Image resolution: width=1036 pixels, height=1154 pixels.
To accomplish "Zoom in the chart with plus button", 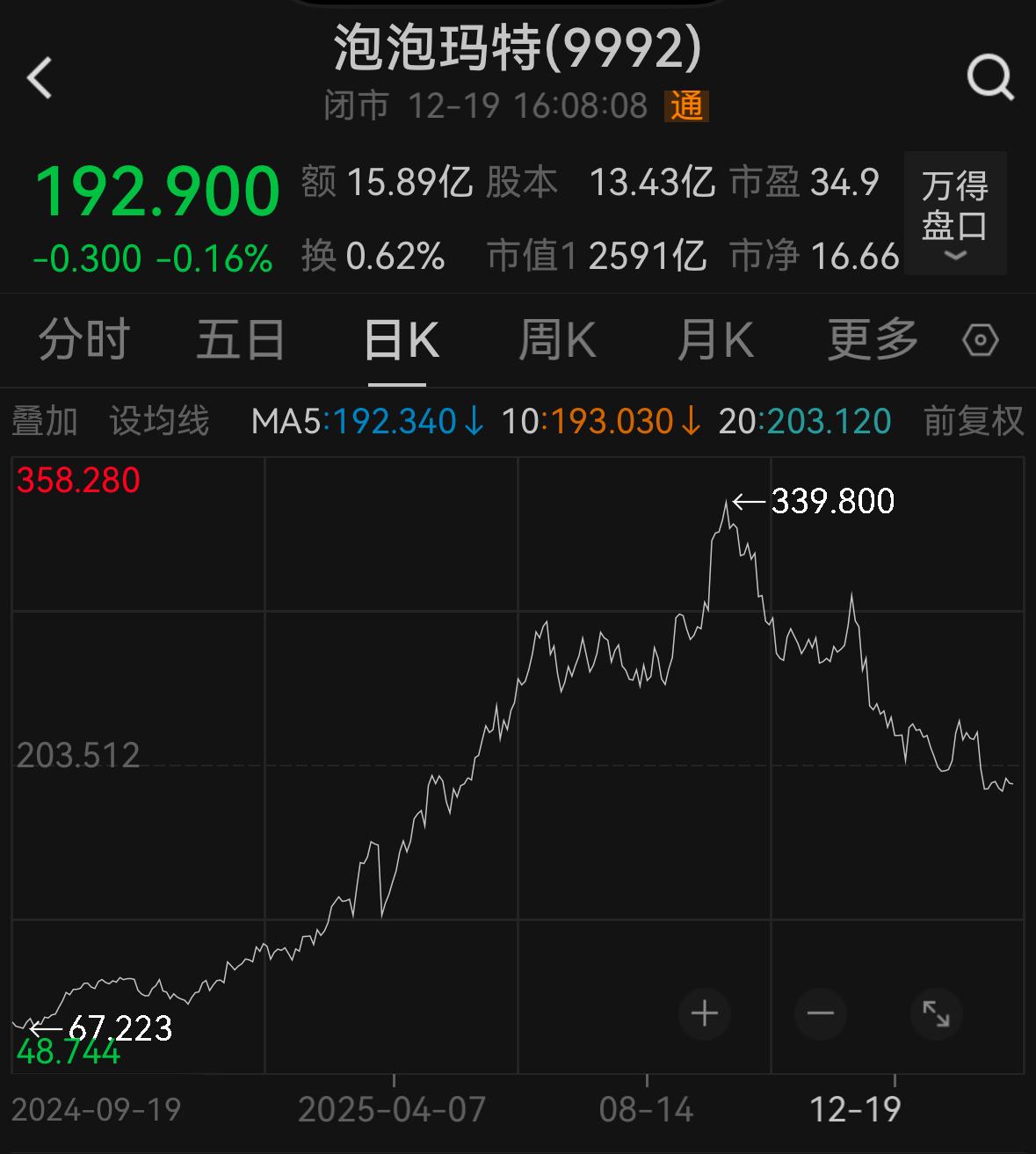I will (x=705, y=1014).
